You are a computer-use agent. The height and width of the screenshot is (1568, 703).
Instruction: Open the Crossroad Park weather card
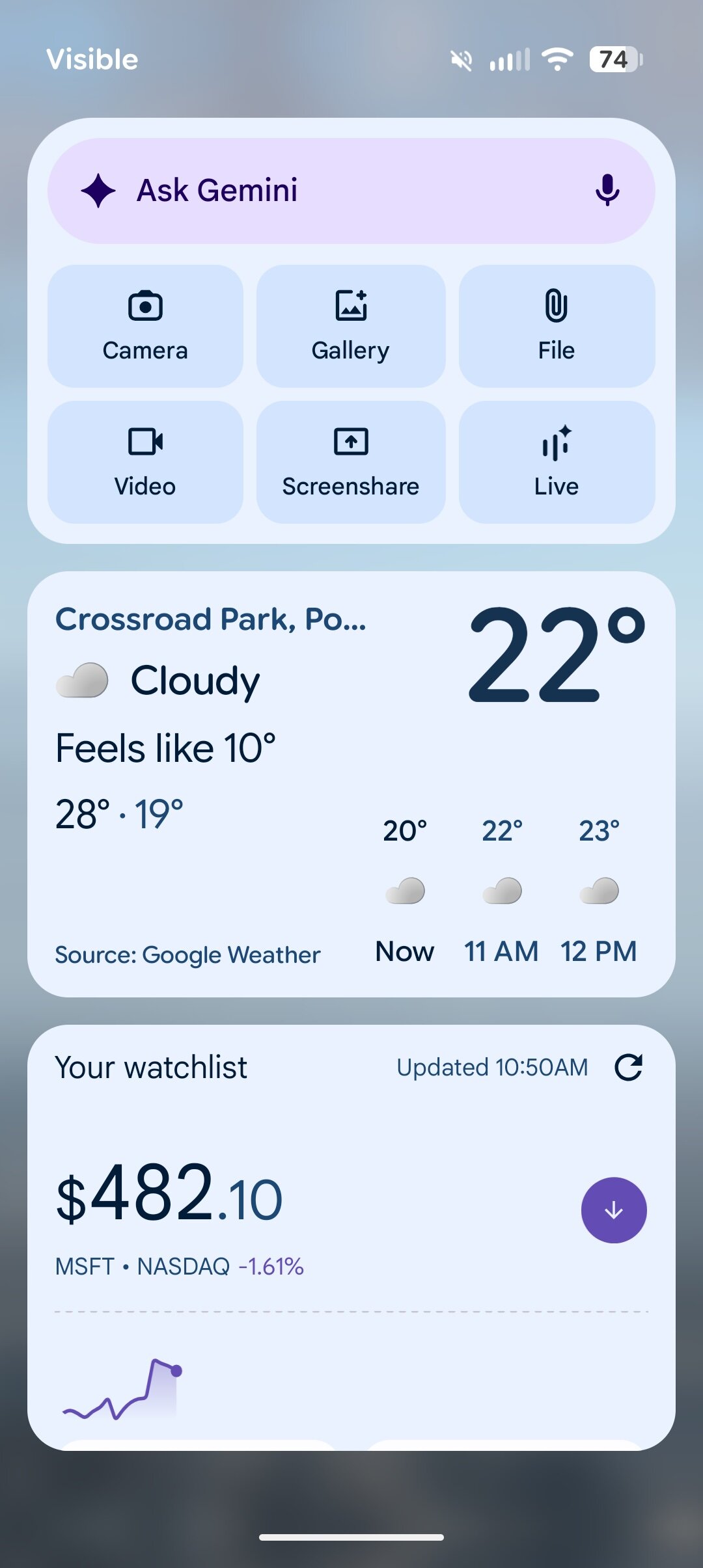point(211,619)
